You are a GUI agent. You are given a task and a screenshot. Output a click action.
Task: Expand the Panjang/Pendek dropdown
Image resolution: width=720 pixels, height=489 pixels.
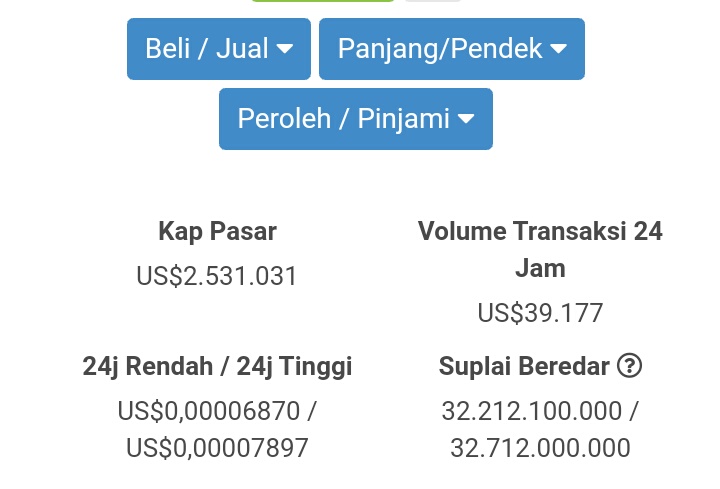tap(452, 49)
